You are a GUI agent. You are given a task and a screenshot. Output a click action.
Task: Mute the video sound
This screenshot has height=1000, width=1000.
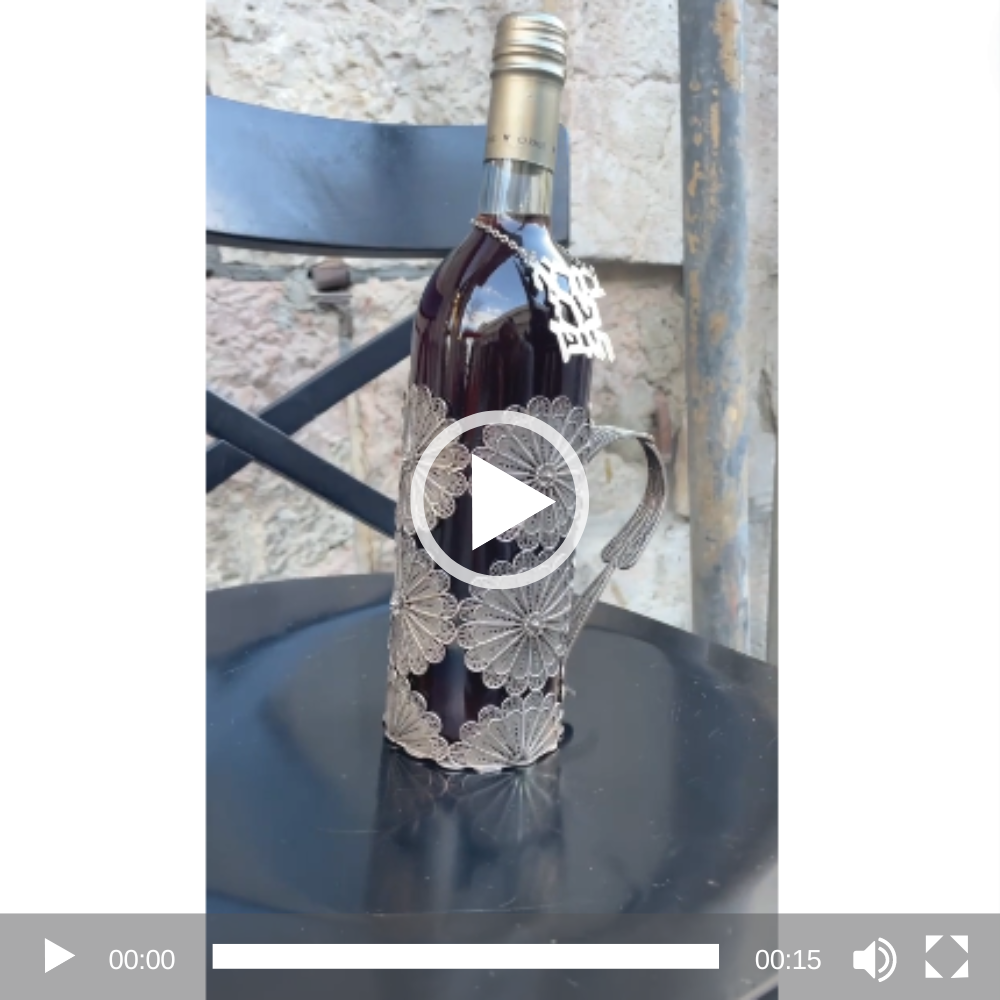[874, 959]
